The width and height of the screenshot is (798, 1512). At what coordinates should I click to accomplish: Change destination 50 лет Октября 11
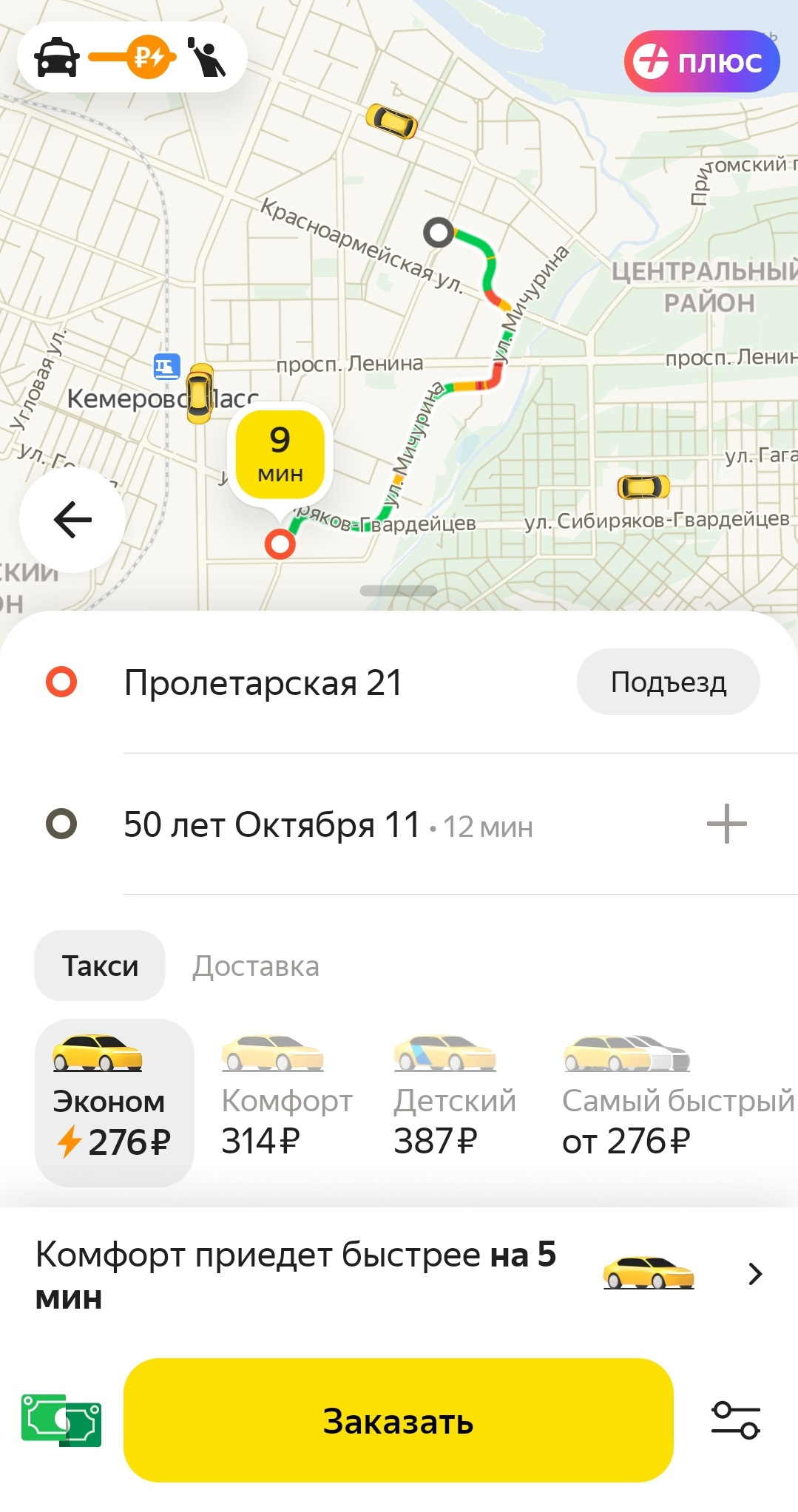(272, 824)
